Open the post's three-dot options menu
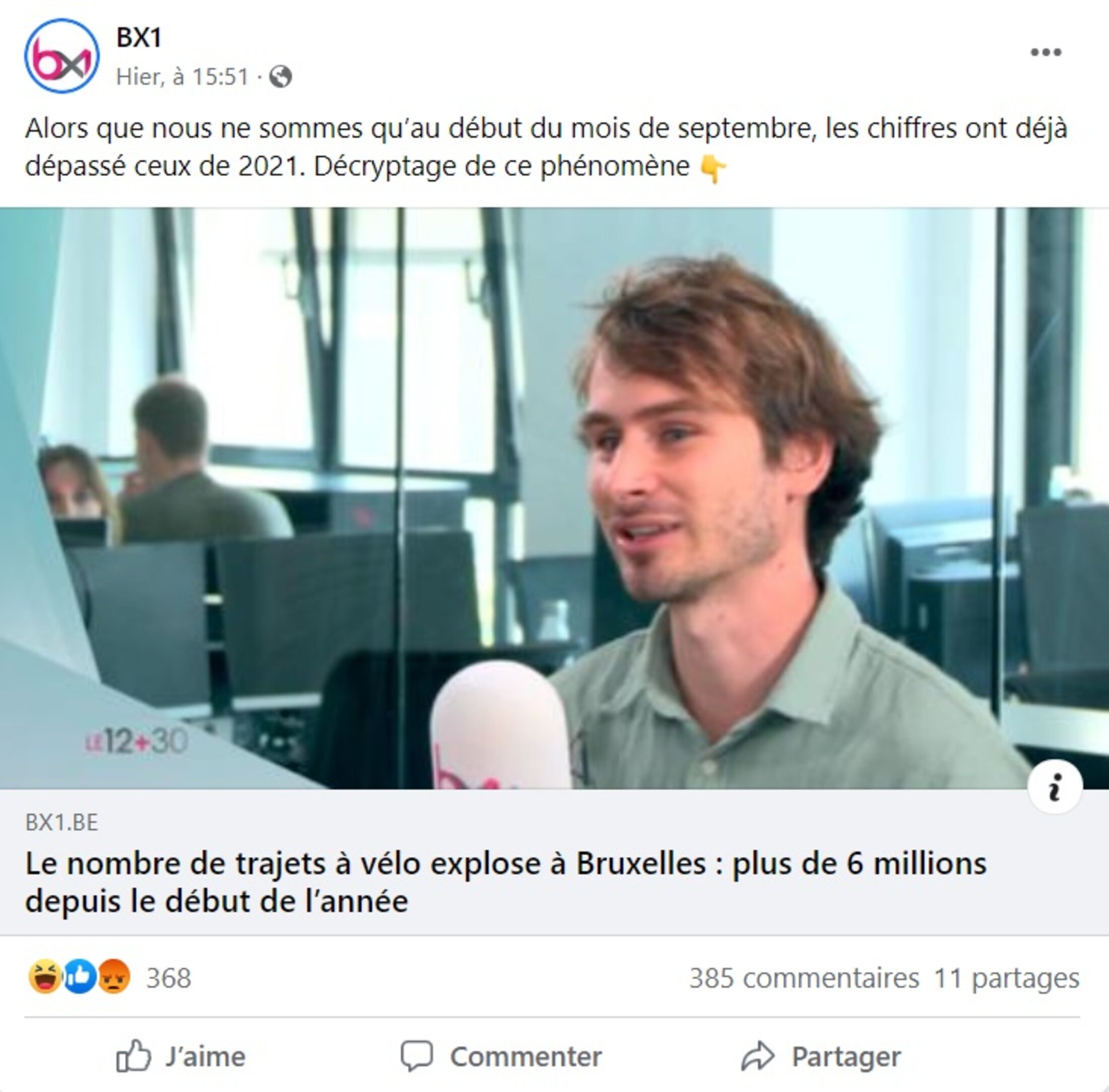Viewport: 1109px width, 1092px height. pyautogui.click(x=1045, y=53)
